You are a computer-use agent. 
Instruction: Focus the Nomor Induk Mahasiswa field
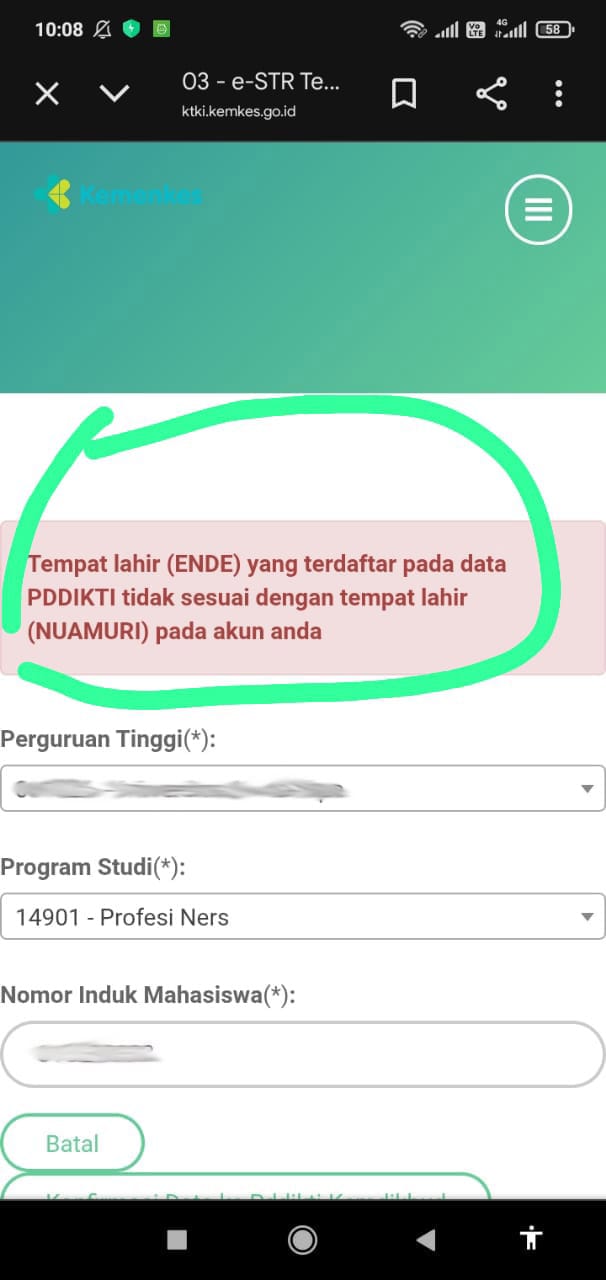coord(302,1054)
